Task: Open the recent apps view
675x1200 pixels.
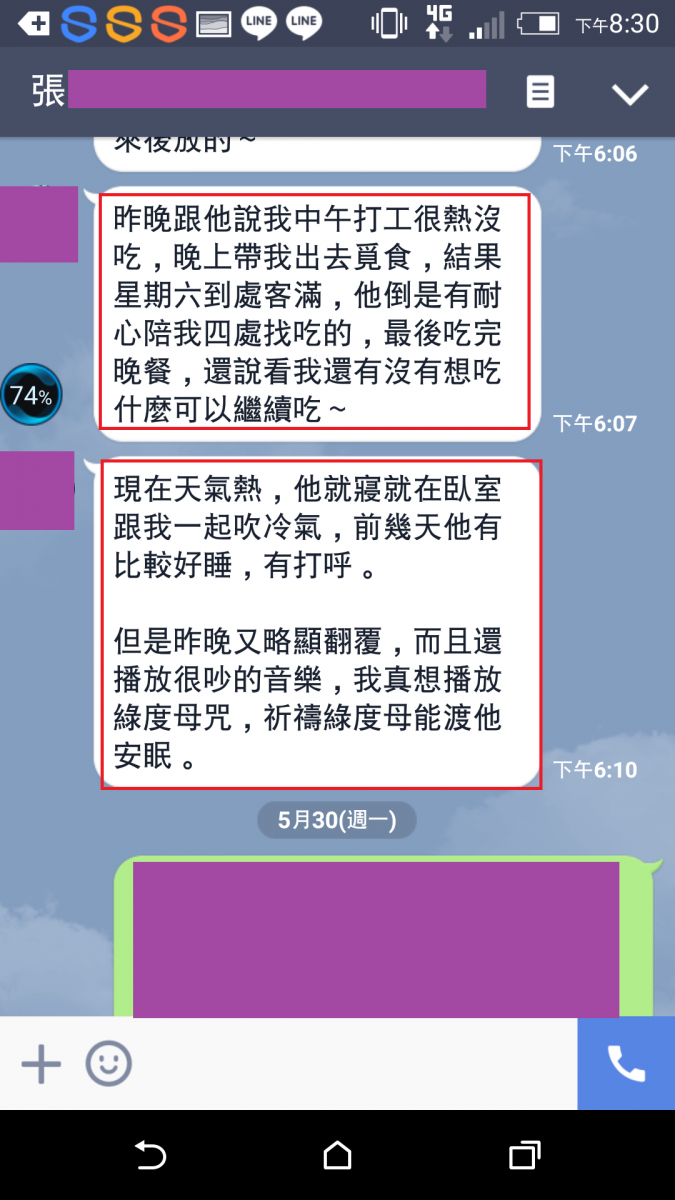Action: 524,1156
